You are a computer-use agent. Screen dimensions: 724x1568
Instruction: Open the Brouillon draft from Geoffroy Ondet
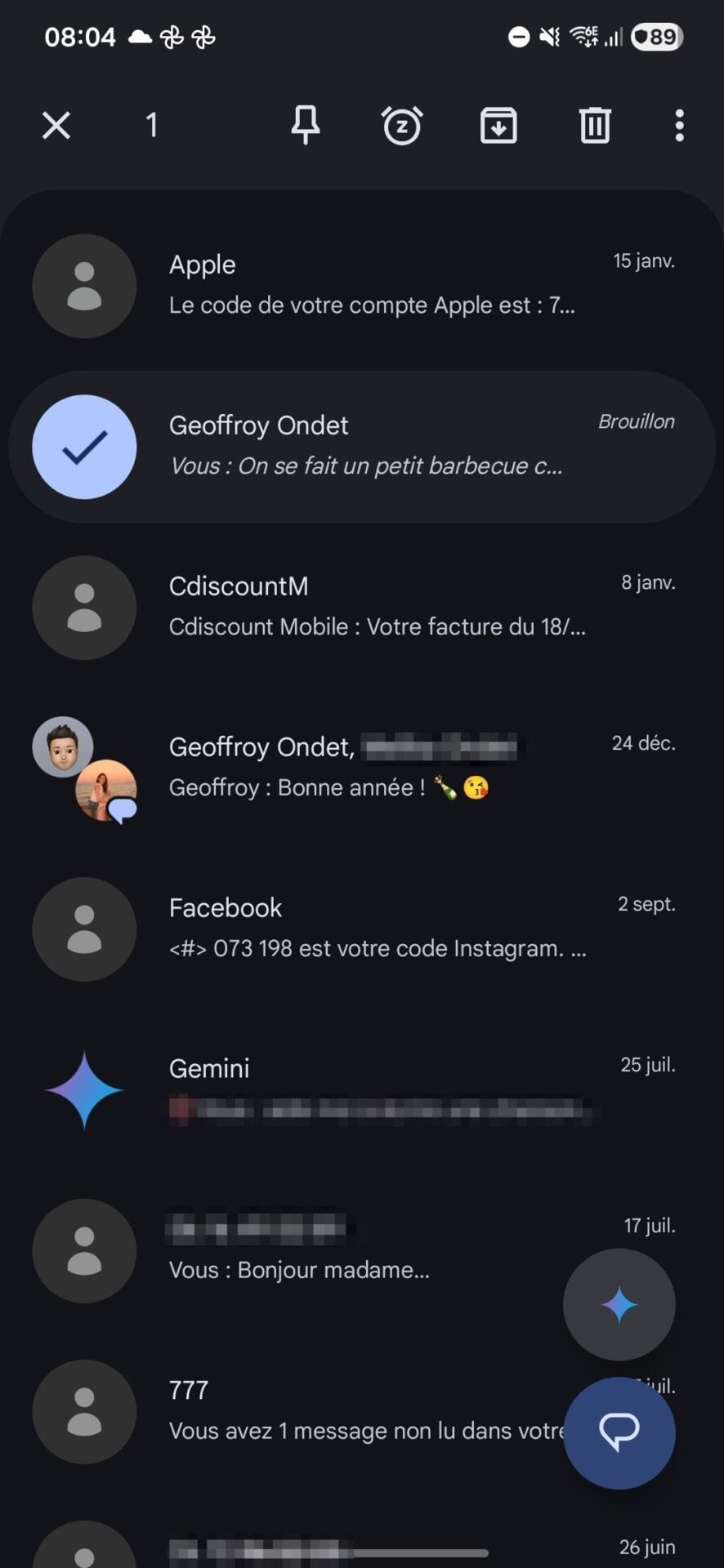(x=368, y=446)
